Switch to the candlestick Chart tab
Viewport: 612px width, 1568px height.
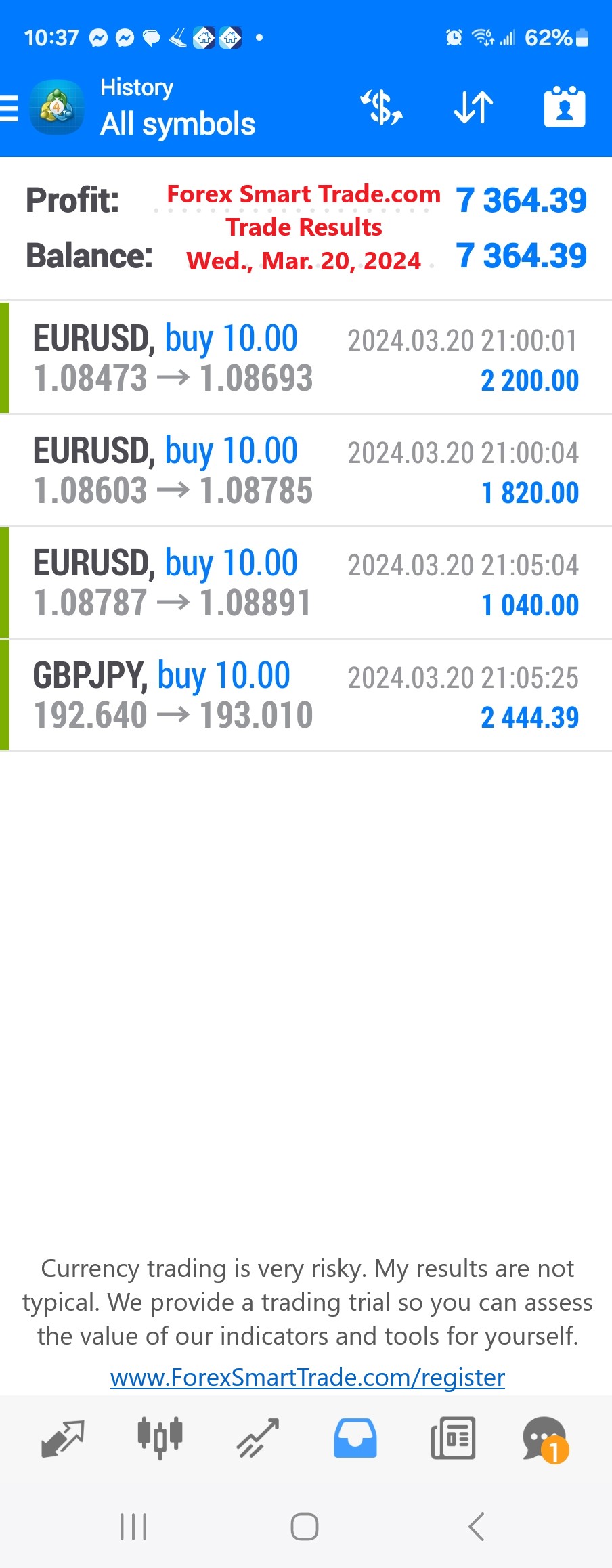160,1438
